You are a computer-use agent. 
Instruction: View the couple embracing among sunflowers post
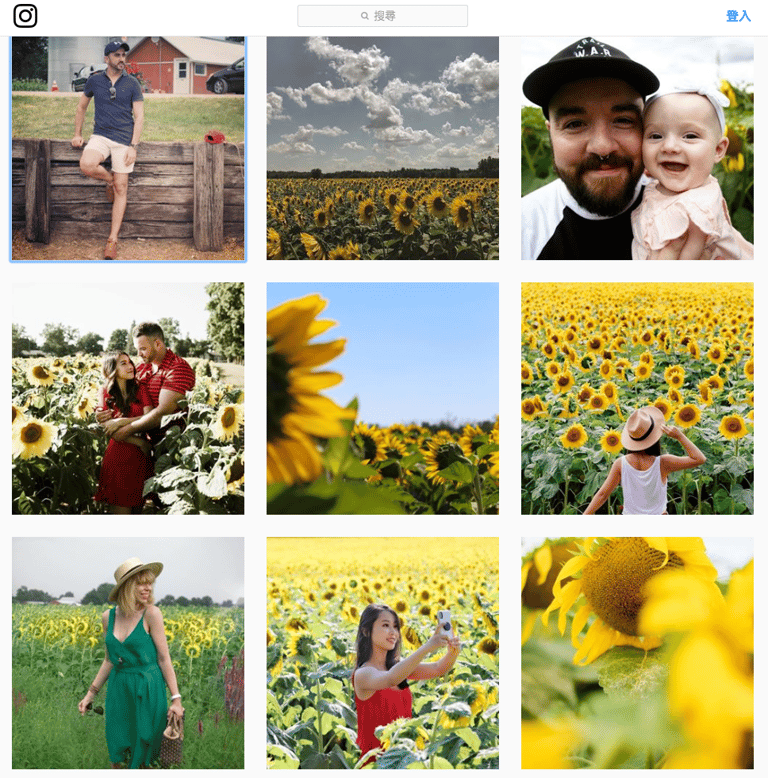[x=128, y=398]
